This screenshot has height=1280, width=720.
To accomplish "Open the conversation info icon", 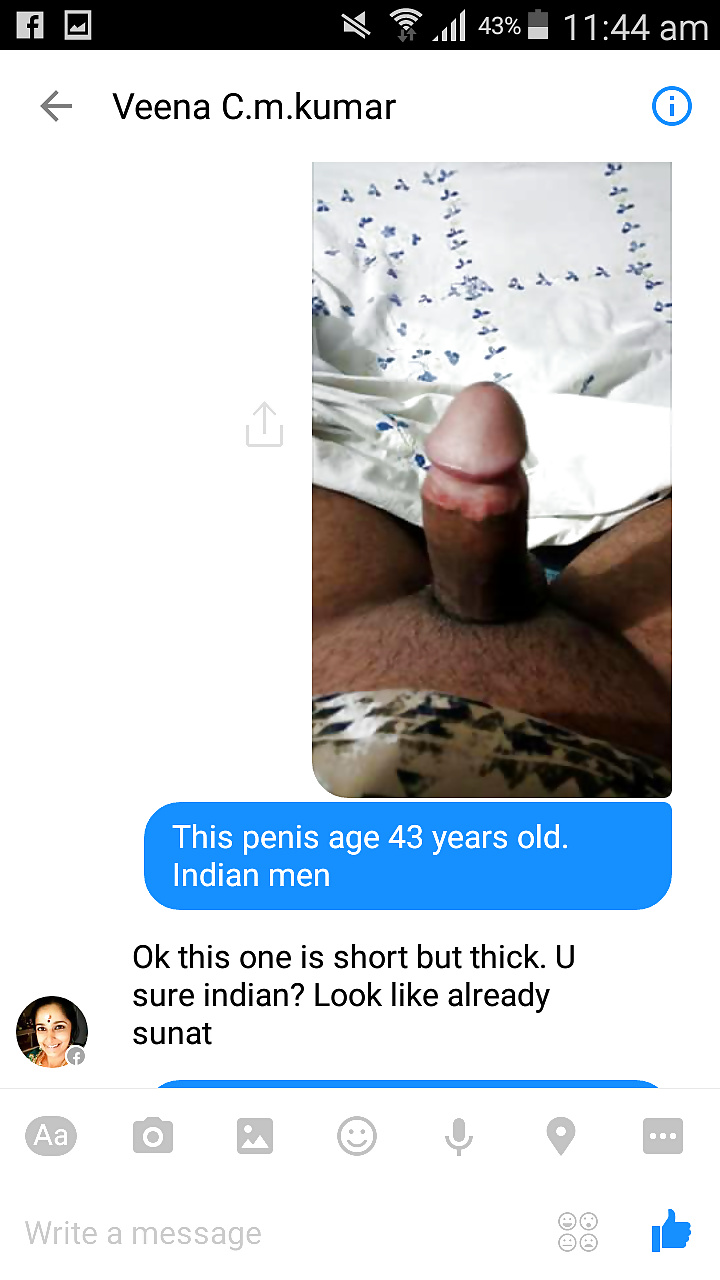I will tap(671, 106).
